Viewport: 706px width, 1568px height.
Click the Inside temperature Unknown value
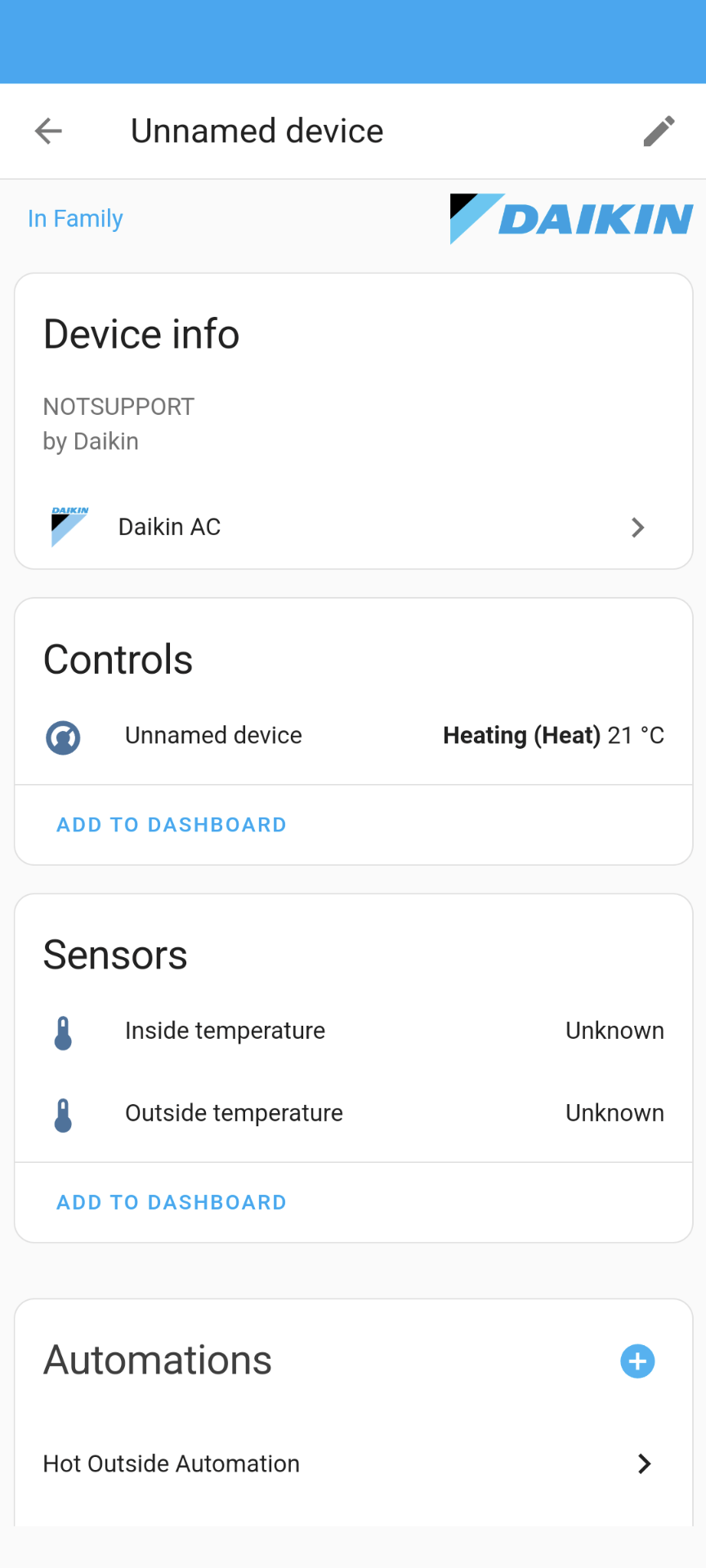[x=614, y=1031]
